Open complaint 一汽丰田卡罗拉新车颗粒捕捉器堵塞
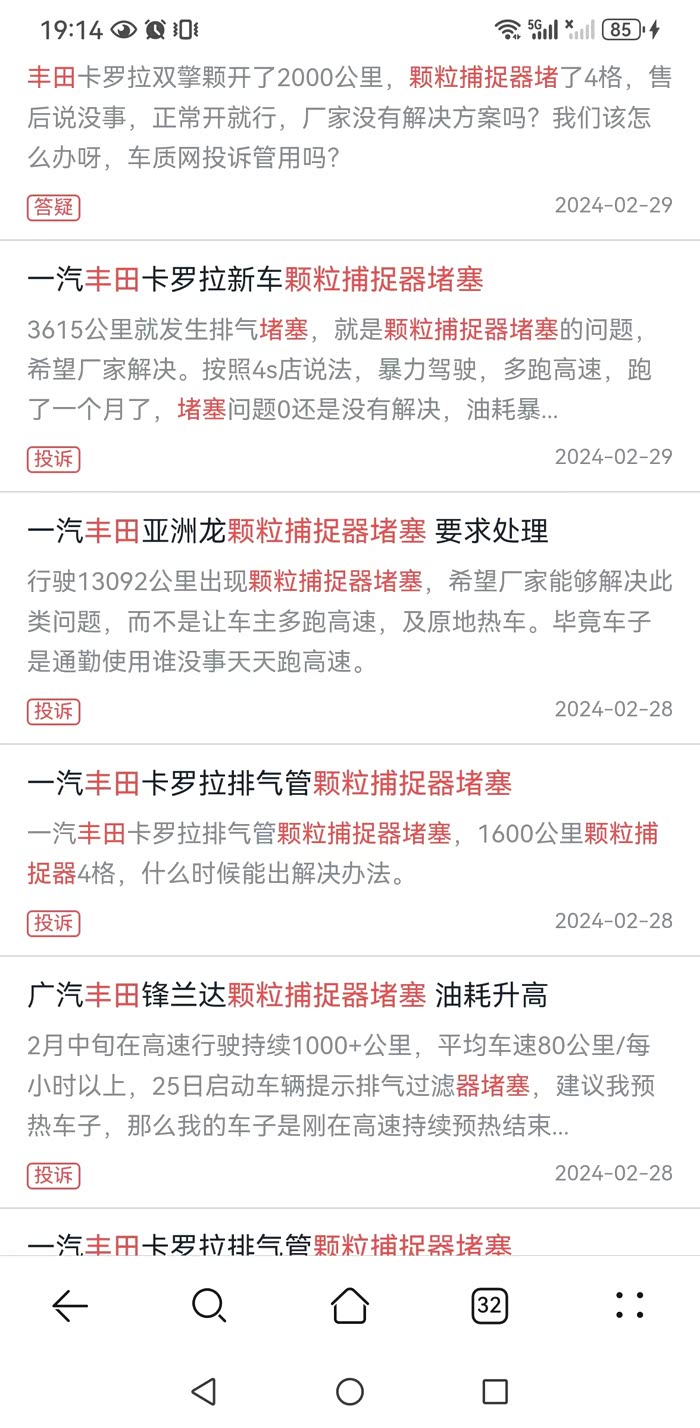The width and height of the screenshot is (700, 1428). [256, 280]
